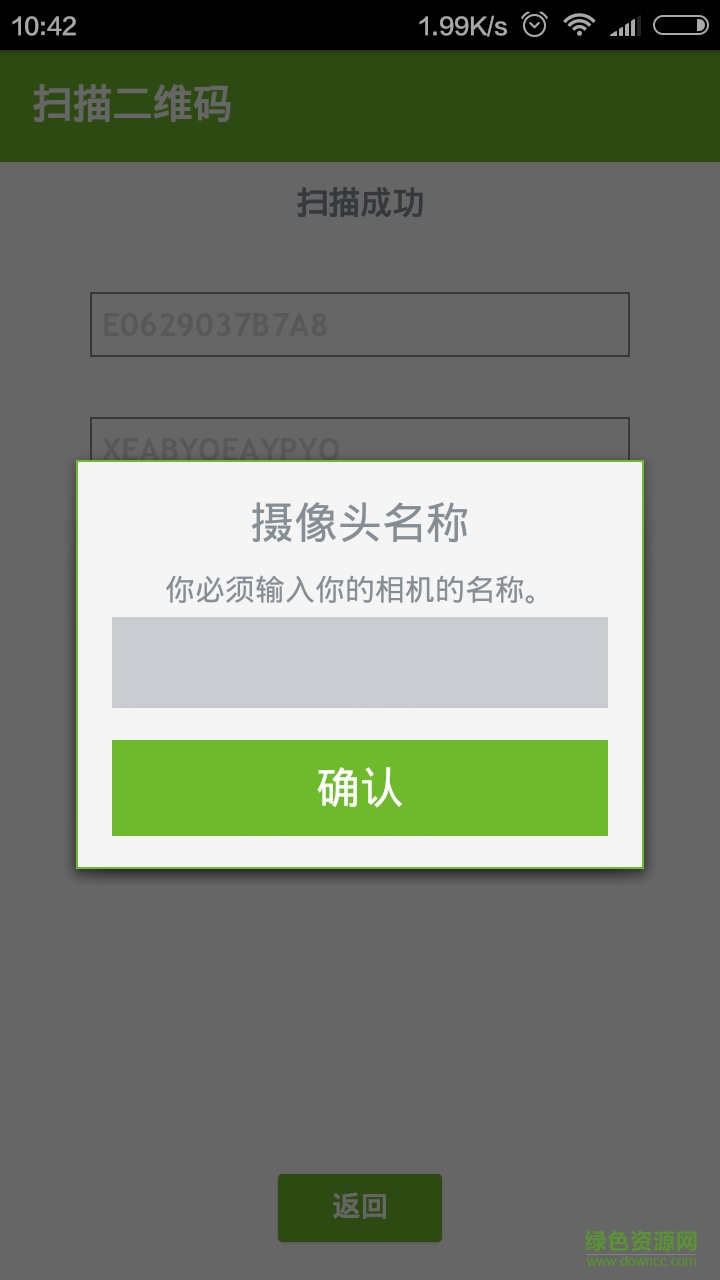This screenshot has height=1280, width=720.
Task: Tap the 扫描成功 status heading
Action: click(x=360, y=203)
